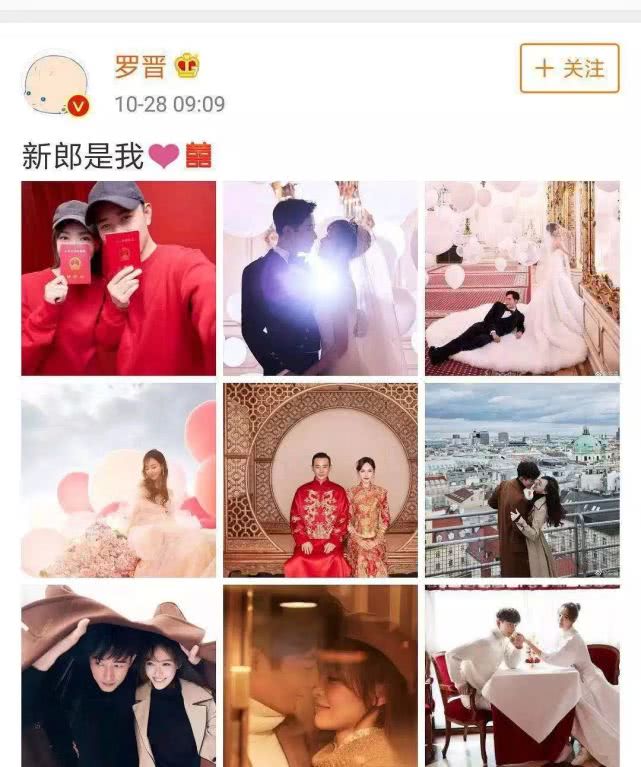Open the red marriage certificate selfie photo
This screenshot has width=641, height=767.
tap(119, 277)
